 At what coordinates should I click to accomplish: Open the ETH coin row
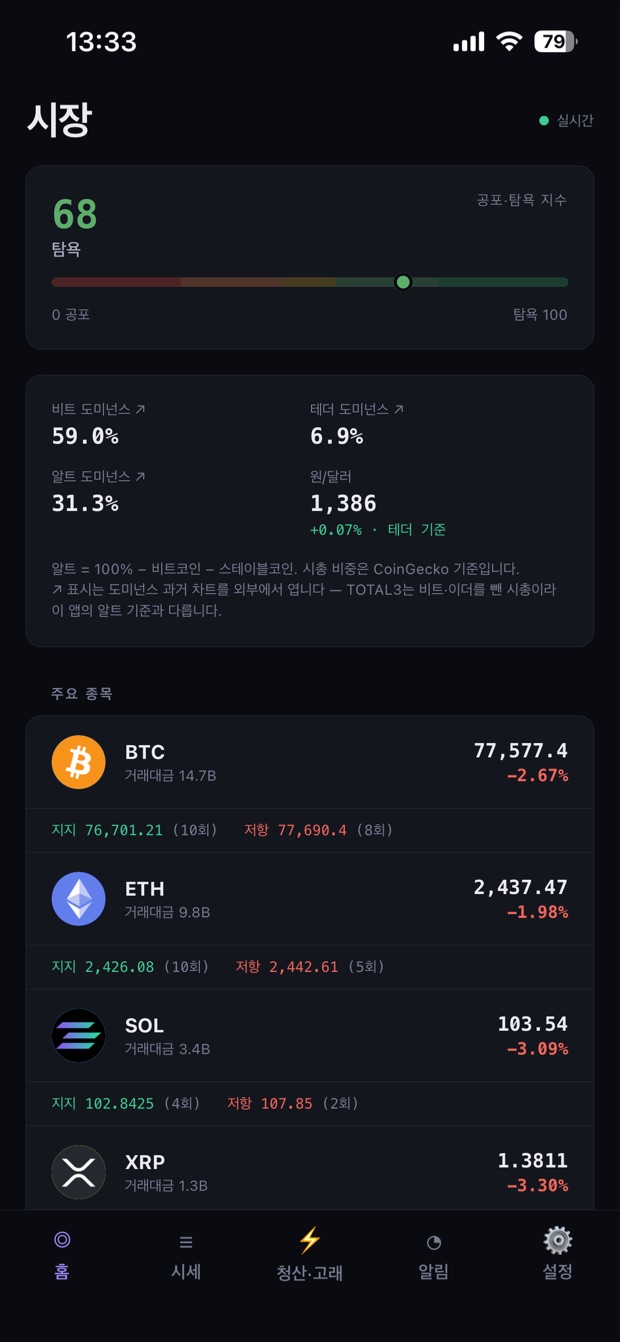coord(310,899)
